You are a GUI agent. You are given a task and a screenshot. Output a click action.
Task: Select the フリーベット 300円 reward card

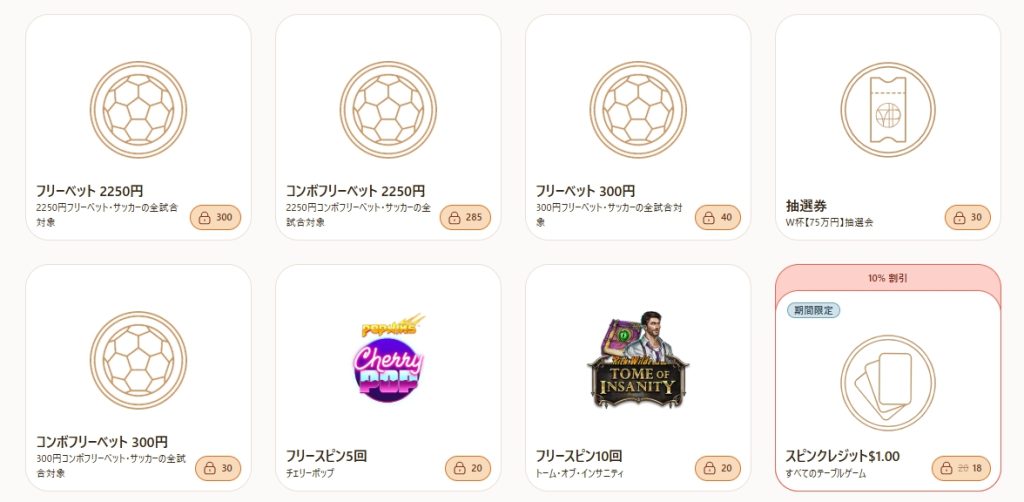[638, 127]
